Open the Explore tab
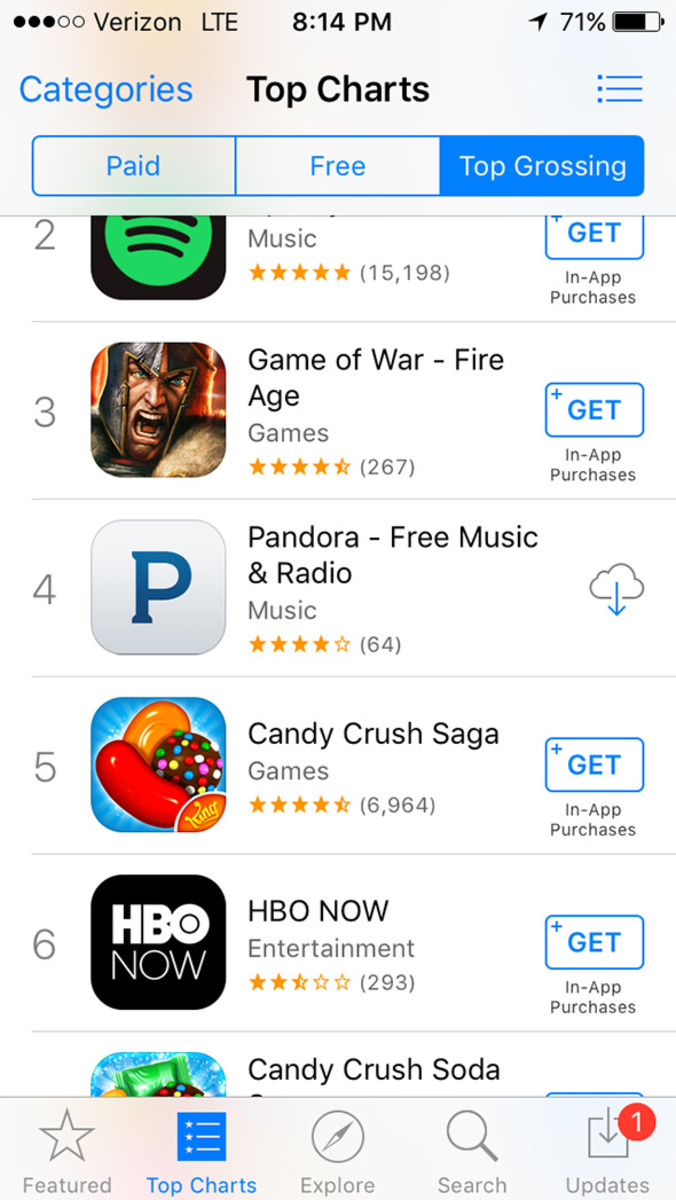Viewport: 676px width, 1200px height. pos(337,1152)
